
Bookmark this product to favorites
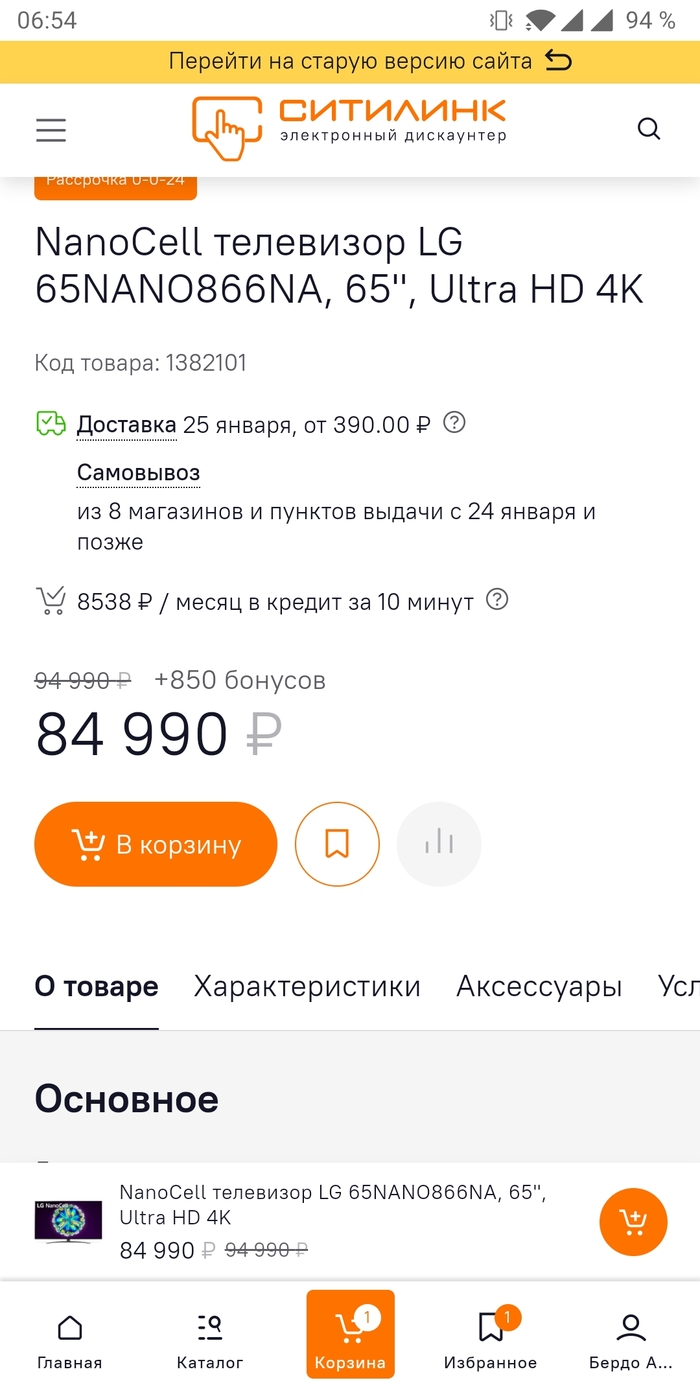(x=337, y=844)
